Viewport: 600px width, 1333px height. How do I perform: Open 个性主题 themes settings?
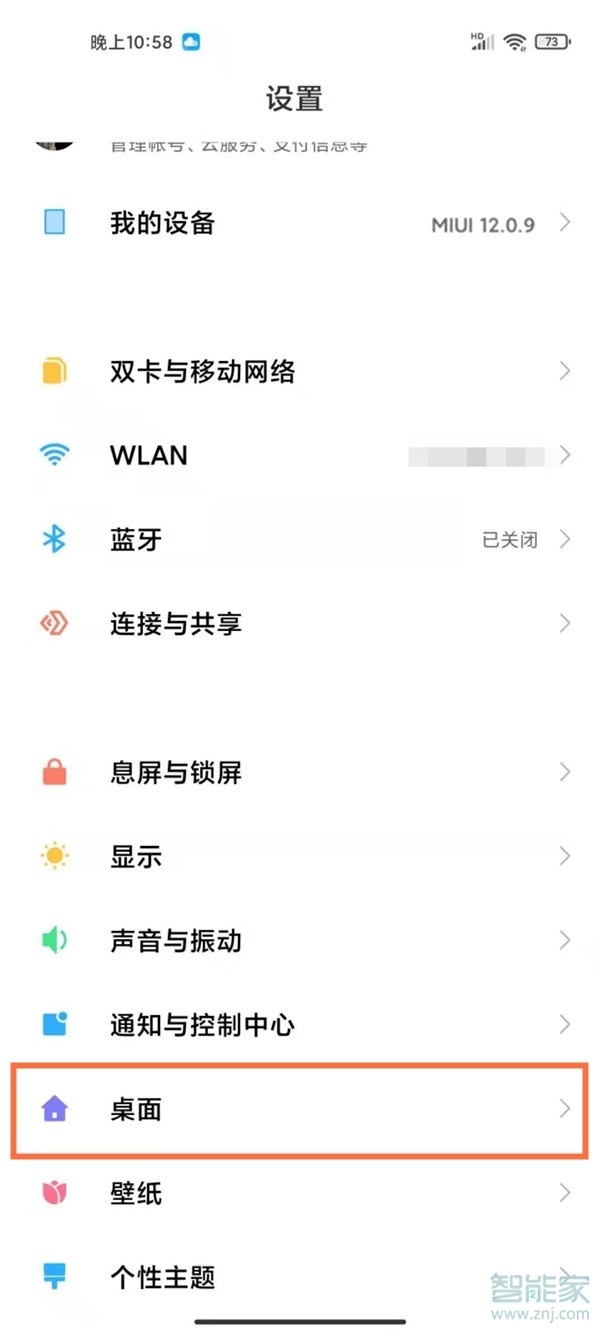(x=300, y=1276)
